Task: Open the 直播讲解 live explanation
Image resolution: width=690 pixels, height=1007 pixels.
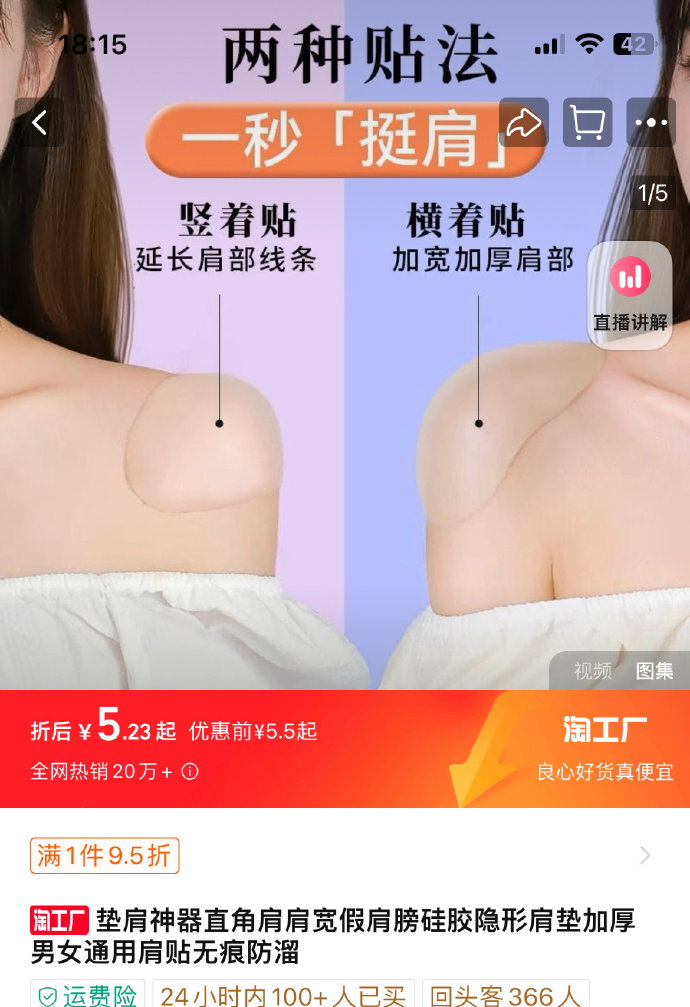Action: coord(630,295)
